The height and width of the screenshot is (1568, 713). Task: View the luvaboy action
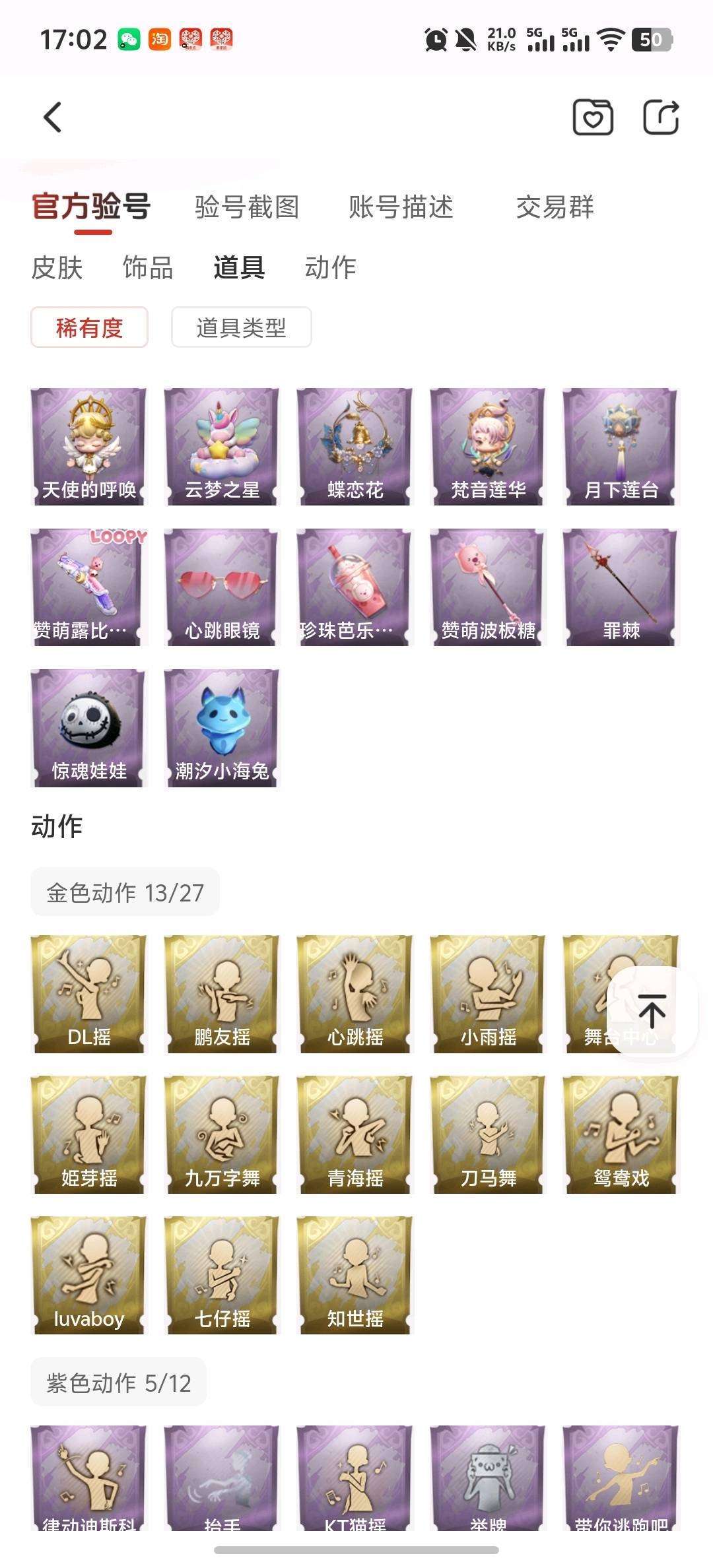point(89,1275)
